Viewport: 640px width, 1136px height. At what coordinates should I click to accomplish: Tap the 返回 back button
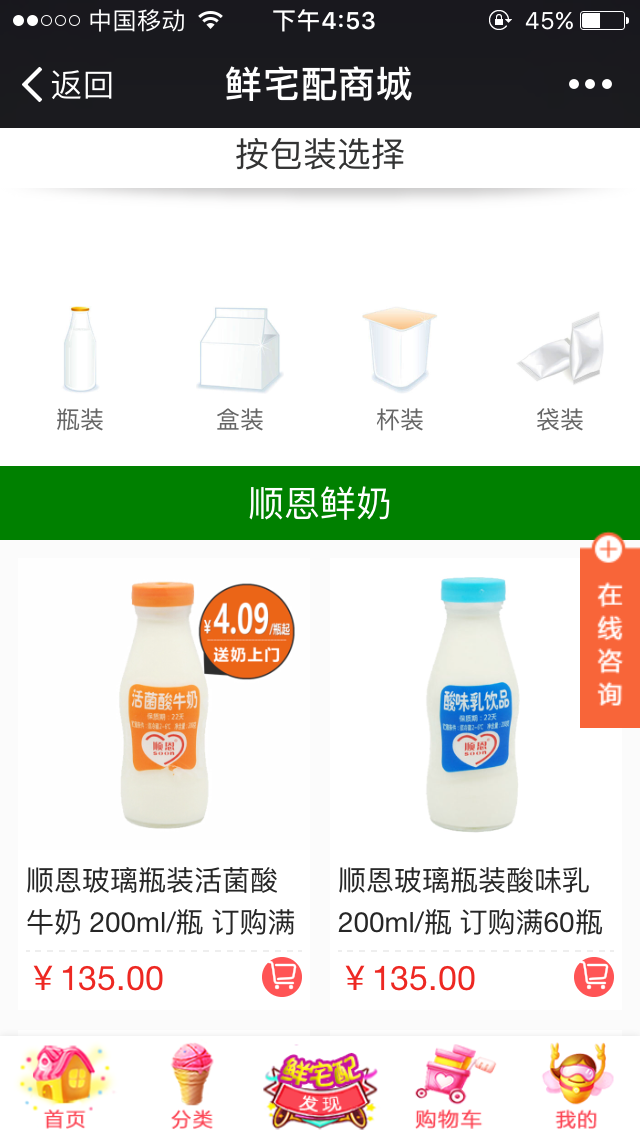click(67, 85)
